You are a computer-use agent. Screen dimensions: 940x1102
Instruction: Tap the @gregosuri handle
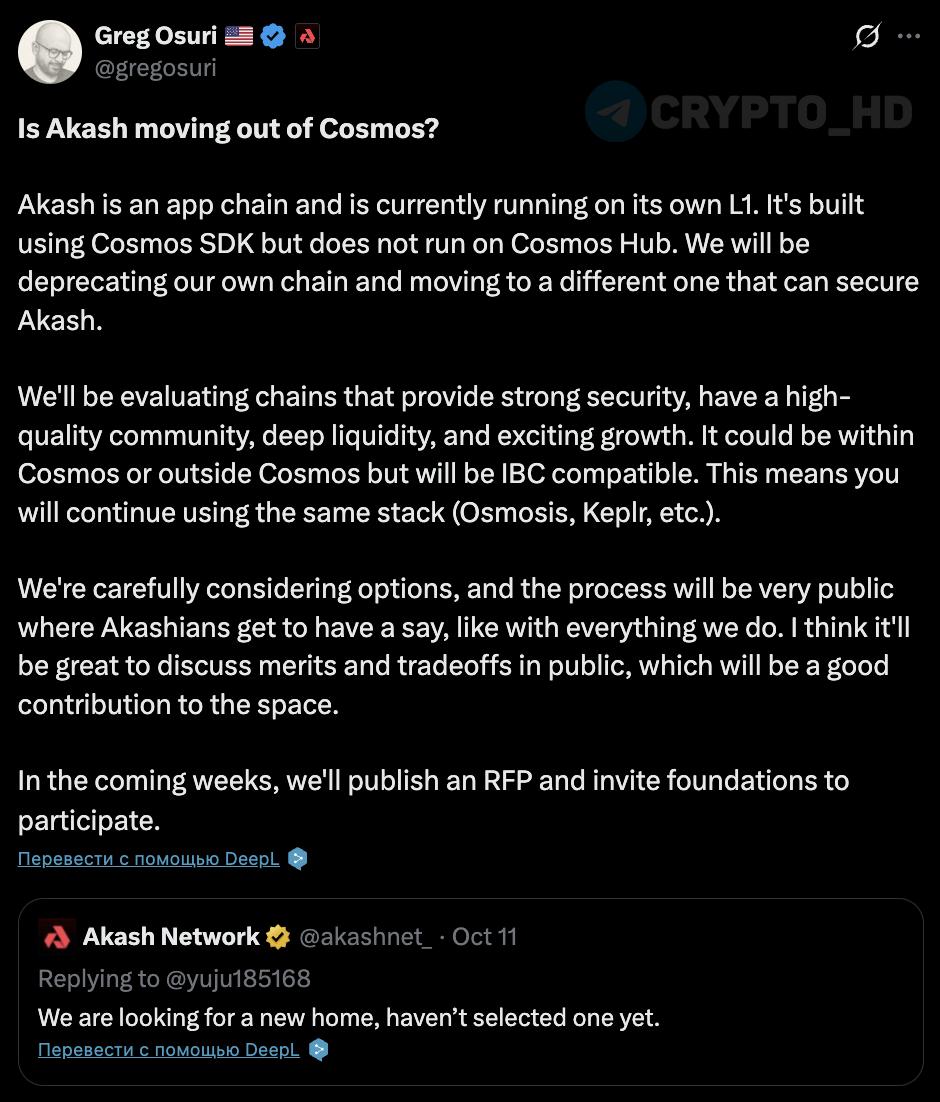[155, 68]
